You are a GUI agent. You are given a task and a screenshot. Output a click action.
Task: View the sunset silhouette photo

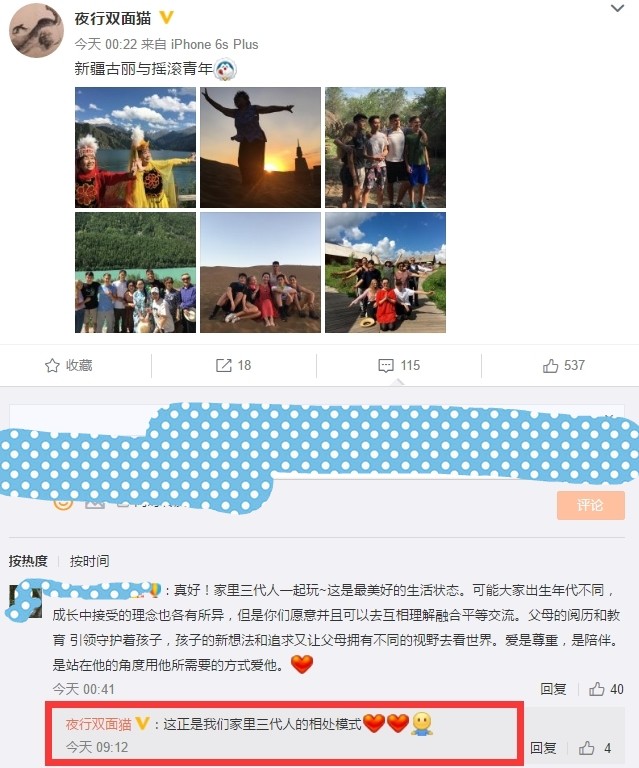[x=260, y=147]
